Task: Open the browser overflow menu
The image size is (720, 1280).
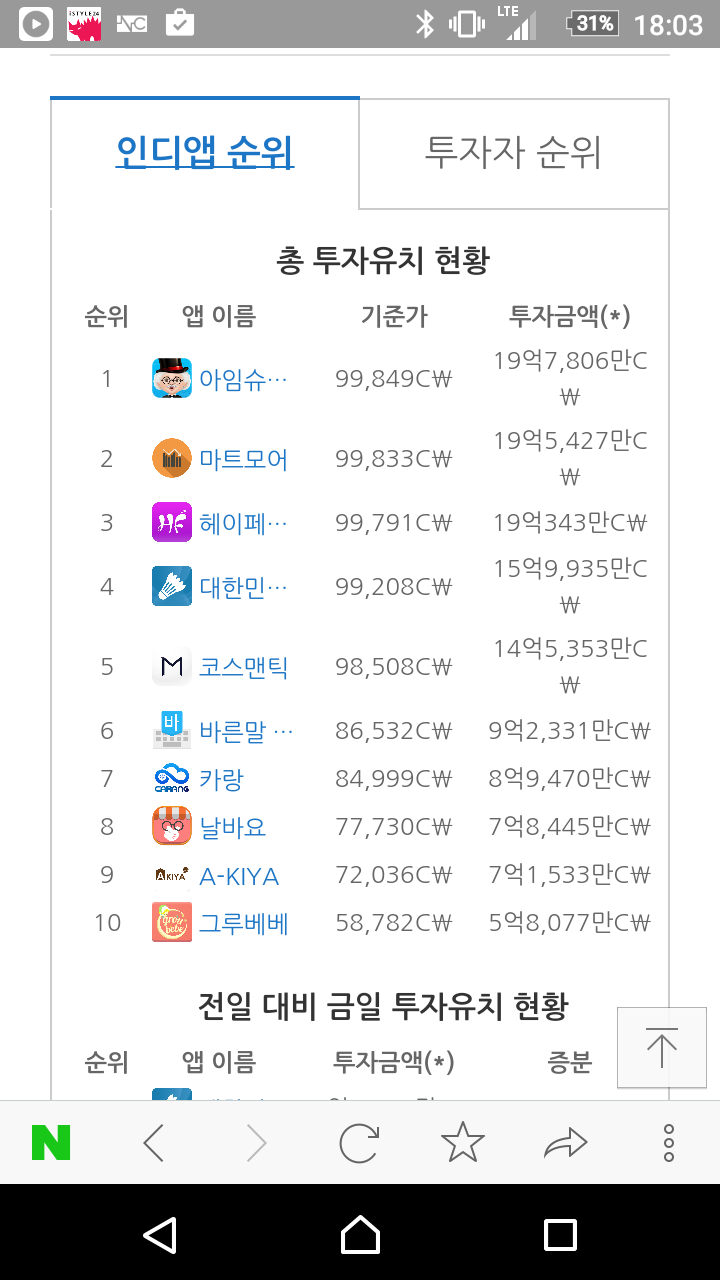Action: pos(668,1142)
